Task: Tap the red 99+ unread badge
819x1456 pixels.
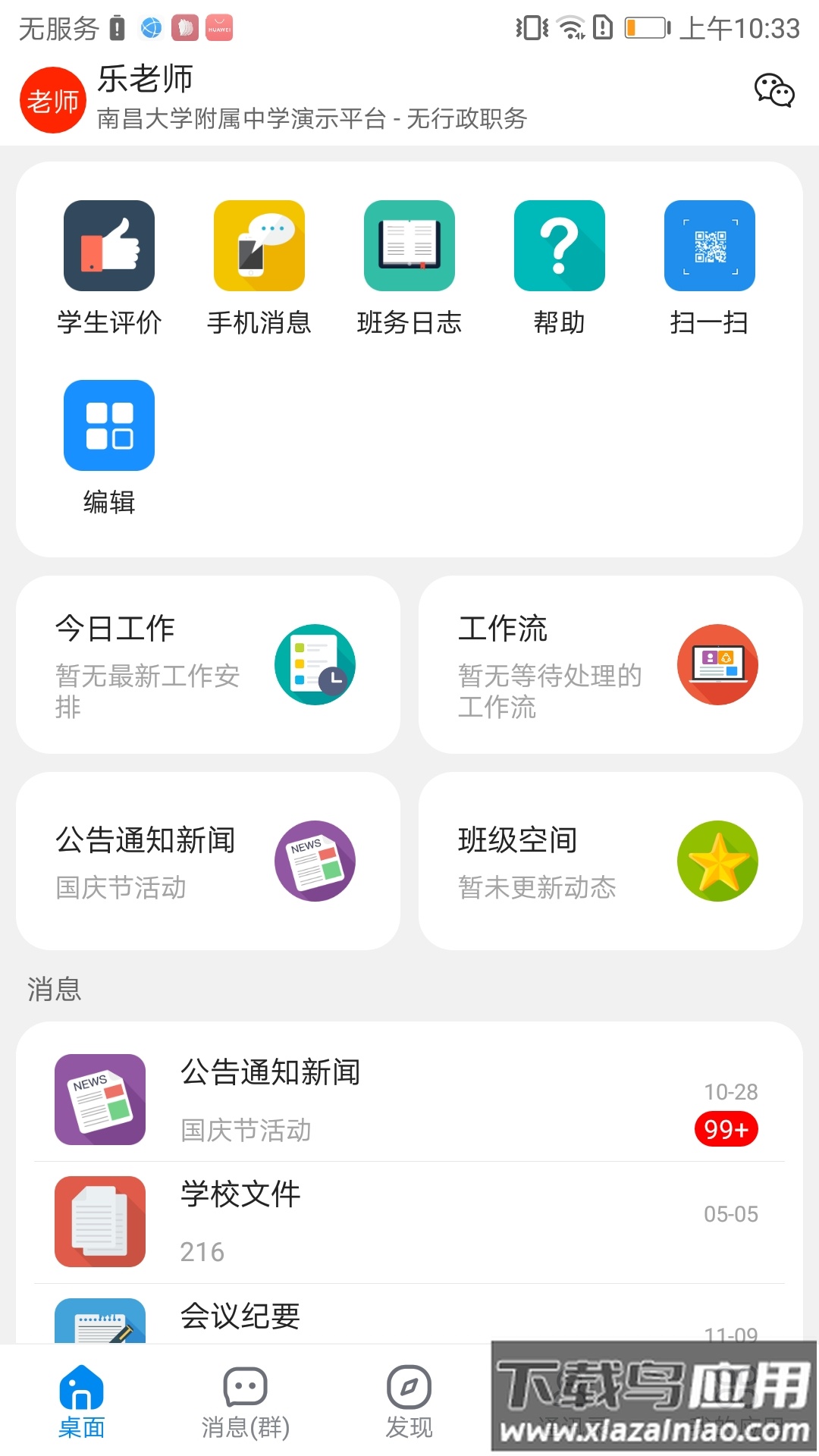Action: [x=726, y=1128]
